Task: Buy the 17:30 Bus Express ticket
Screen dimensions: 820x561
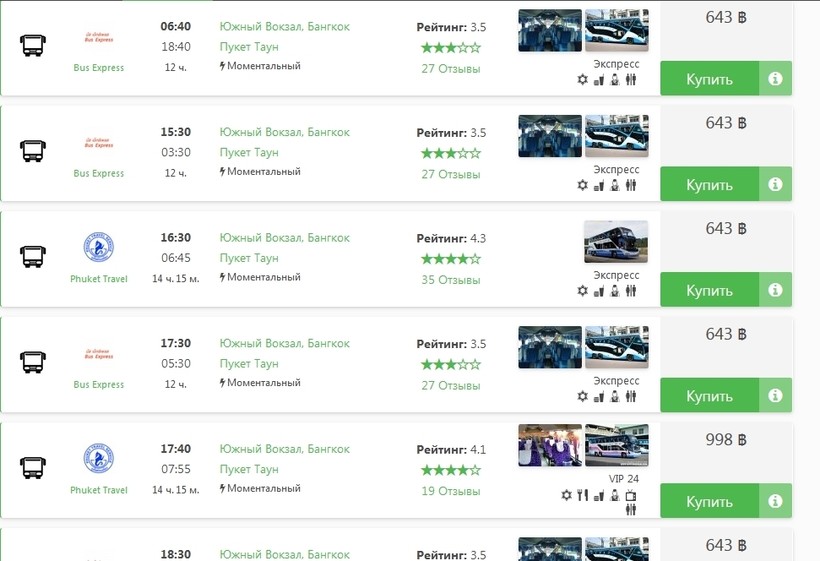Action: 710,396
